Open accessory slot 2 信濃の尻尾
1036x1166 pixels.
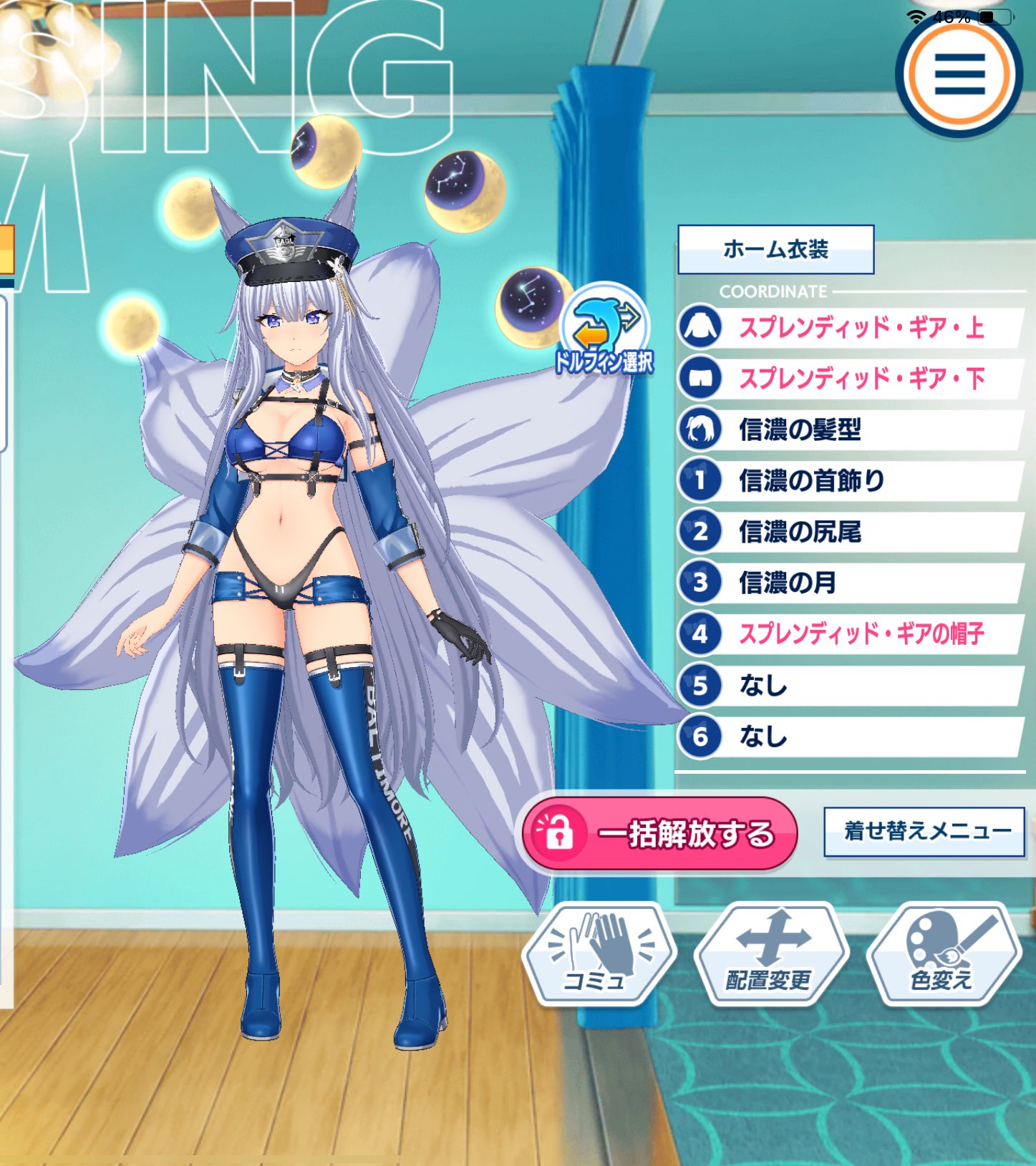click(x=852, y=532)
